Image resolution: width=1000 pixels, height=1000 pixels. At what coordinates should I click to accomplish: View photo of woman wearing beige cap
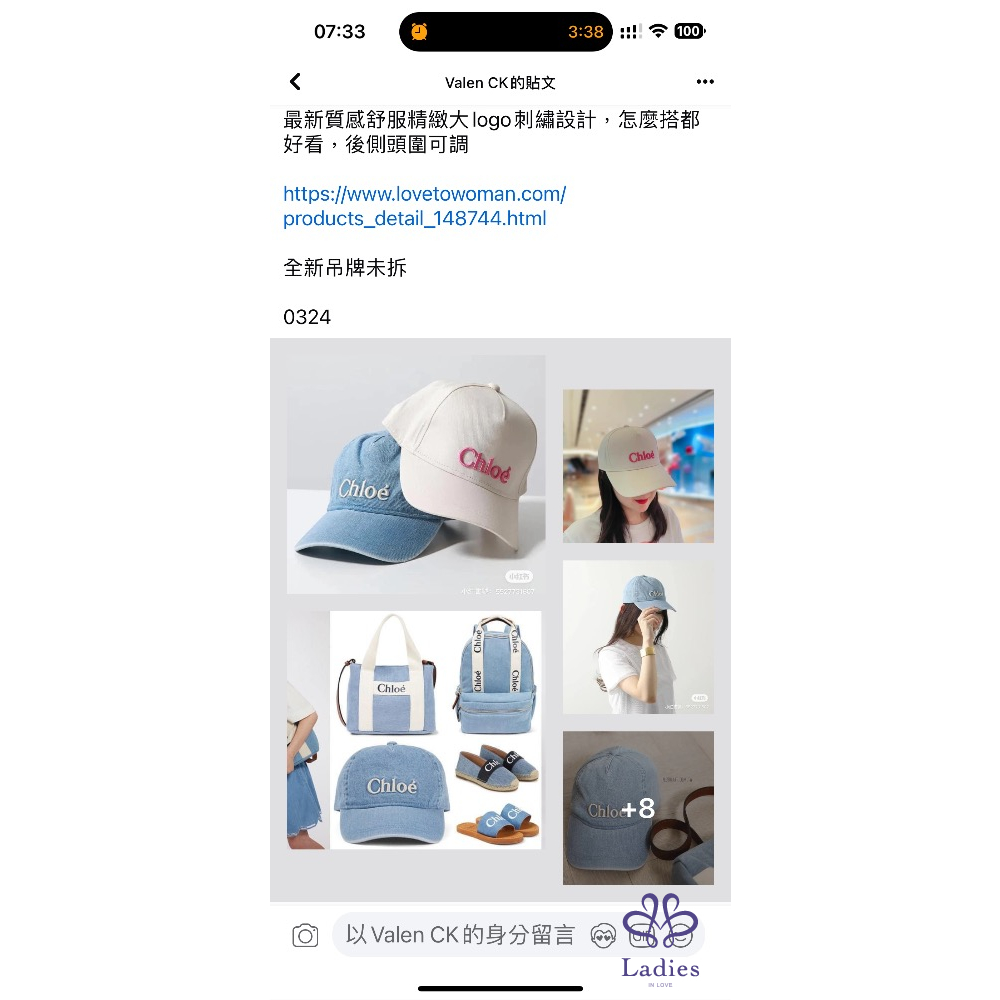(638, 466)
